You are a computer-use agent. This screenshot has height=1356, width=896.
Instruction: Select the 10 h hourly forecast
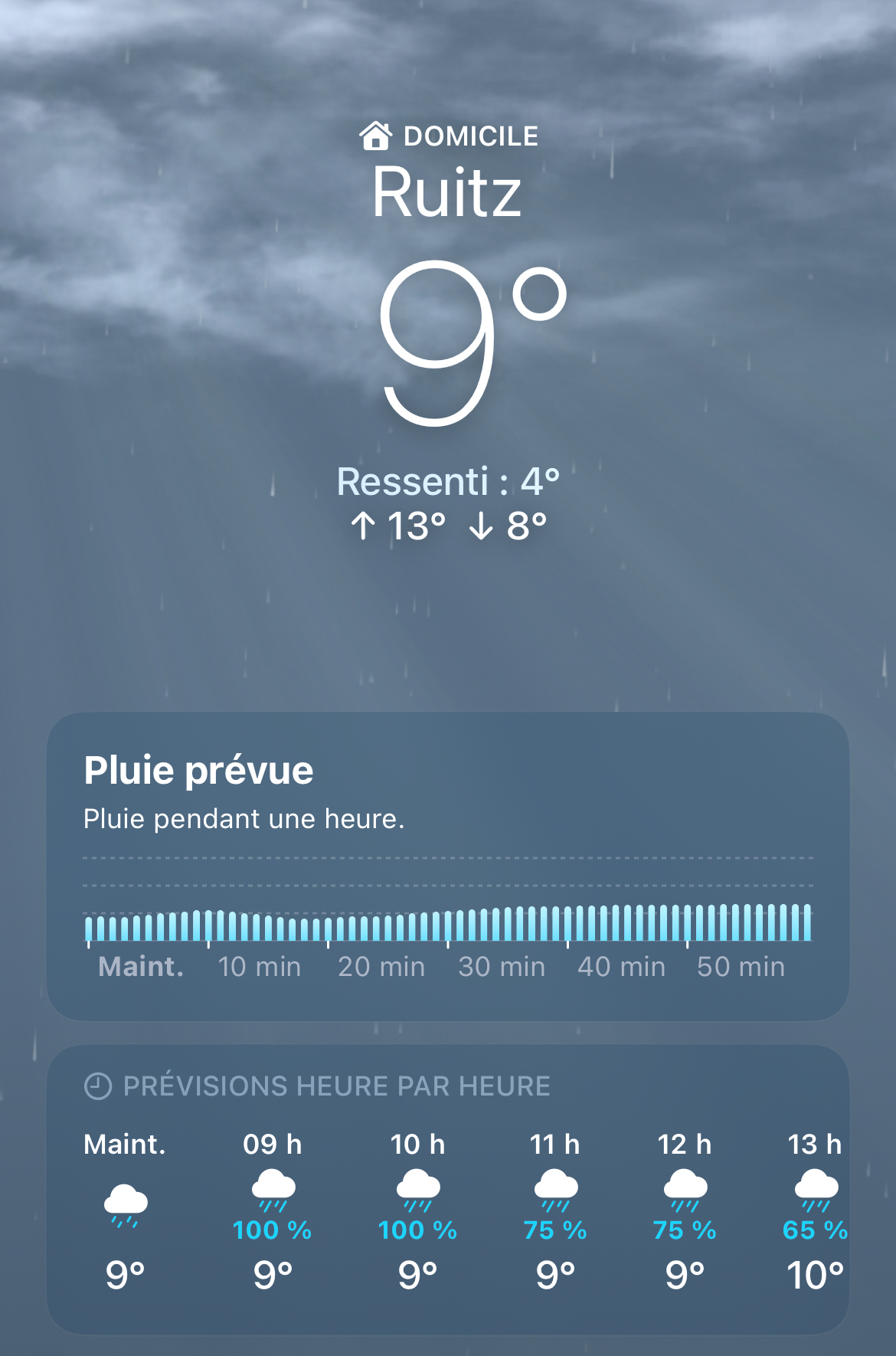click(417, 1210)
